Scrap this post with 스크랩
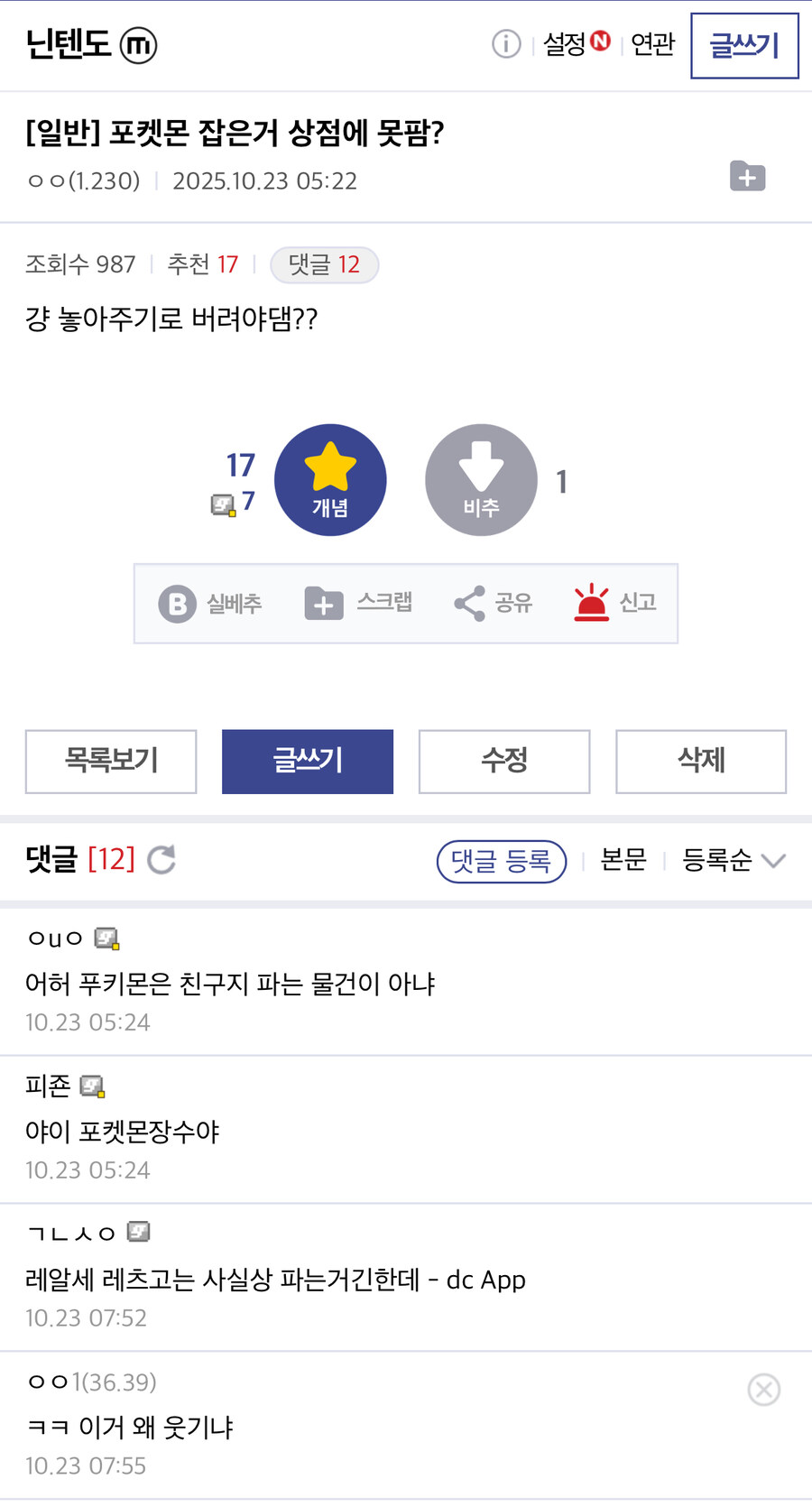 point(359,603)
